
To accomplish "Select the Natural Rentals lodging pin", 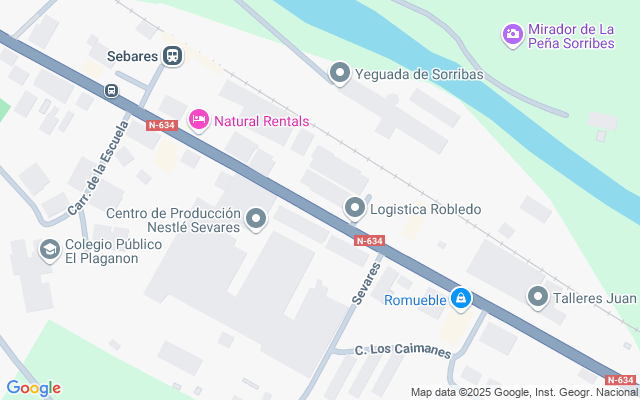I will 198,121.
